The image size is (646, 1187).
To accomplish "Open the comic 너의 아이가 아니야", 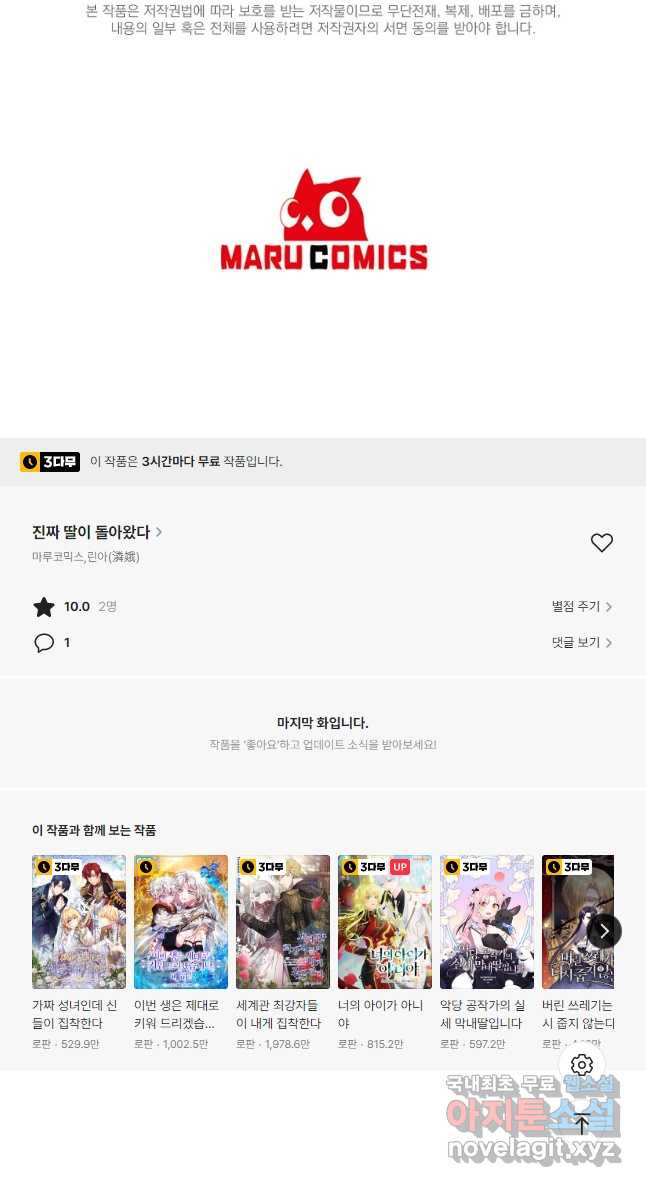I will 385,922.
